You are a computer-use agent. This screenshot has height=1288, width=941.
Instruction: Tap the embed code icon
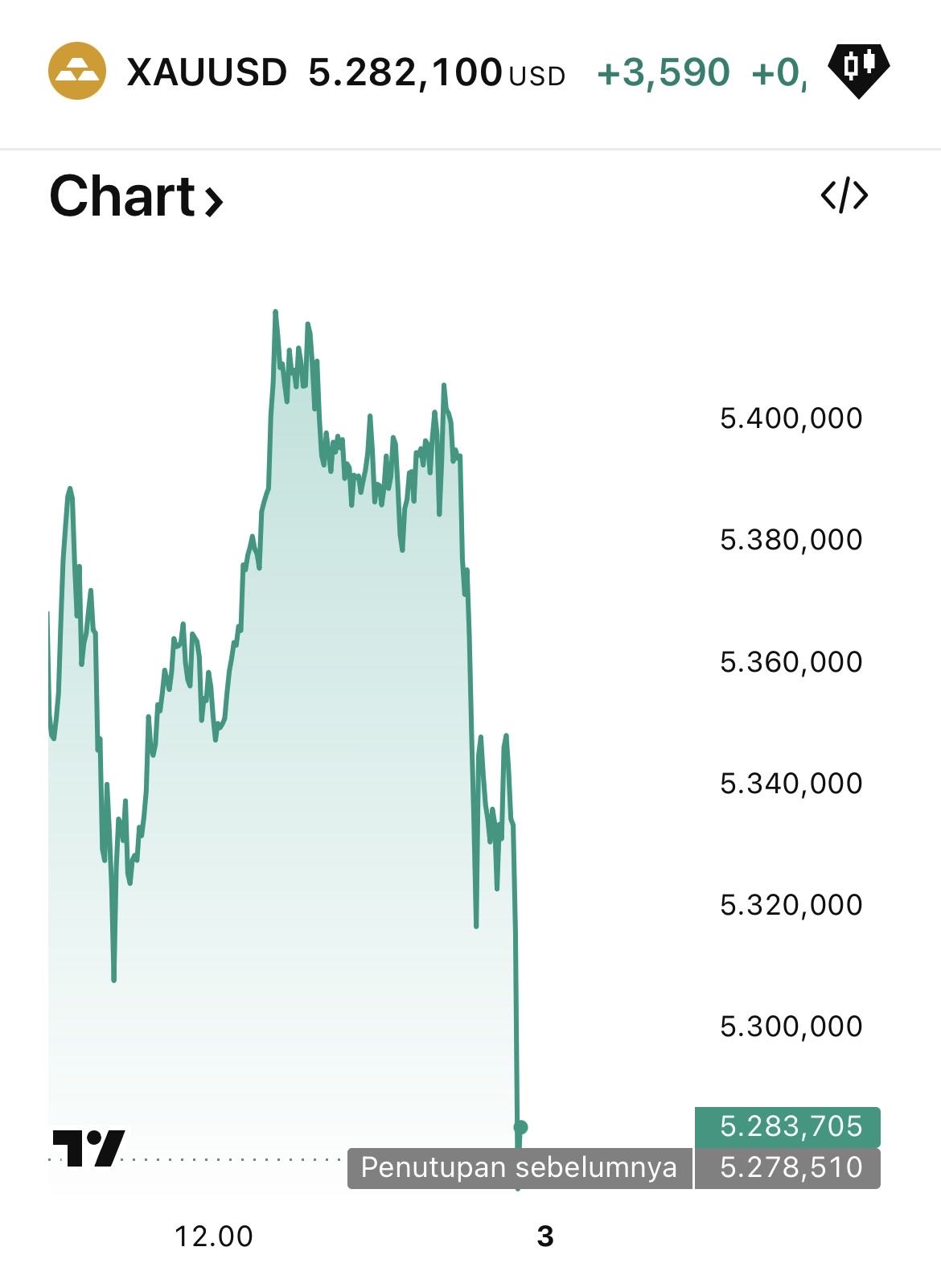pyautogui.click(x=844, y=195)
